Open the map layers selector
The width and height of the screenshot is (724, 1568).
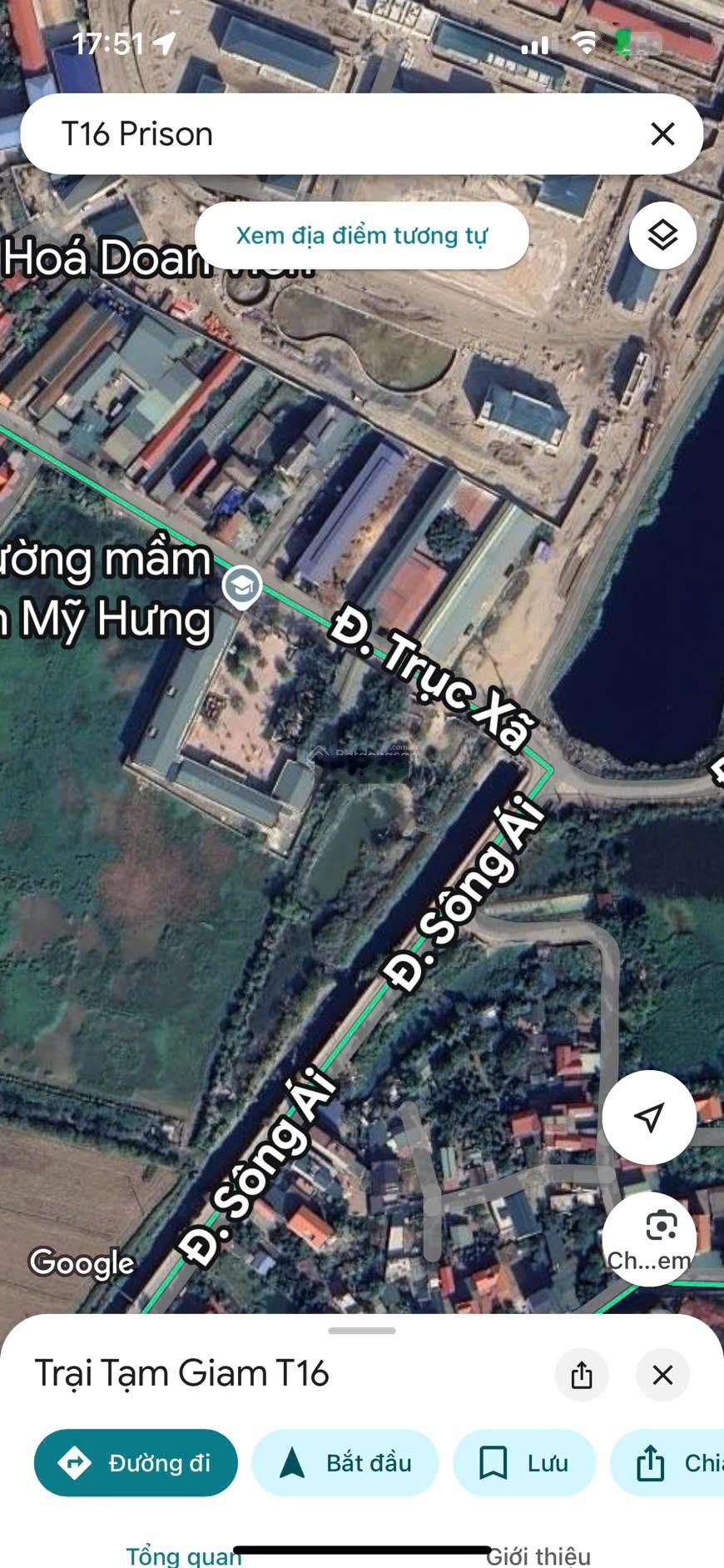point(662,236)
